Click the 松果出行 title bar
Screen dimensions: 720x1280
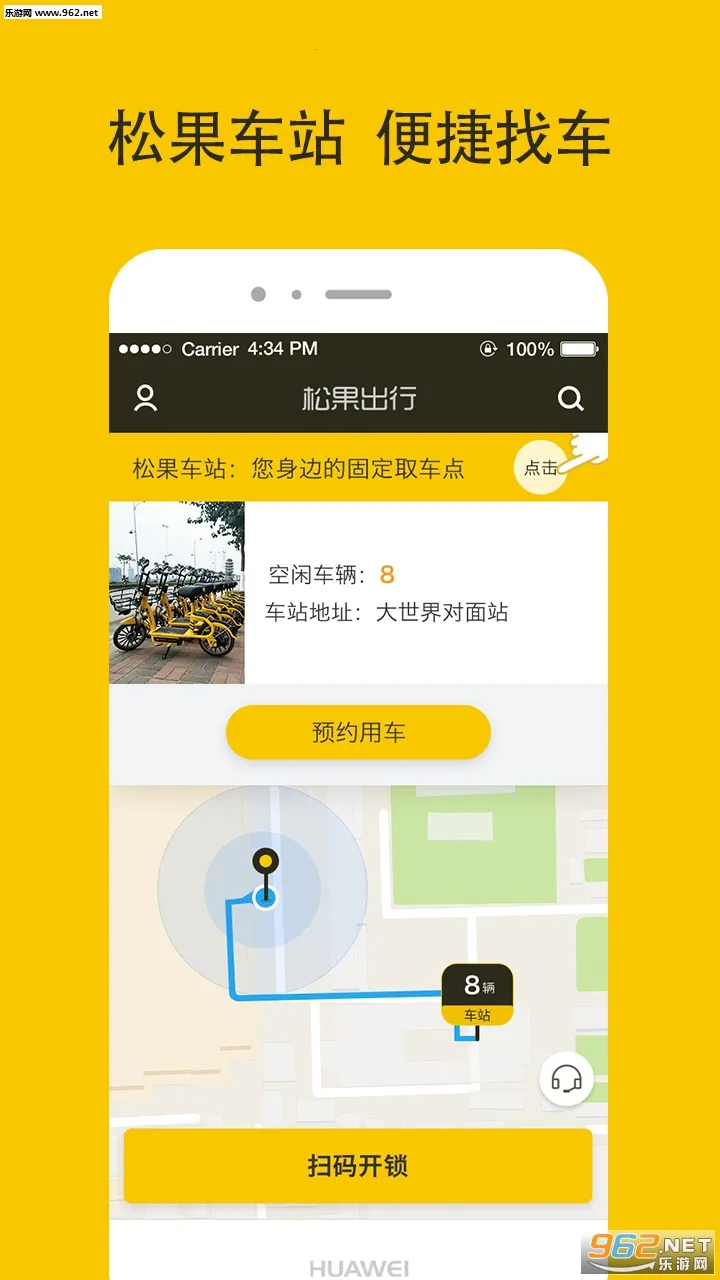358,399
